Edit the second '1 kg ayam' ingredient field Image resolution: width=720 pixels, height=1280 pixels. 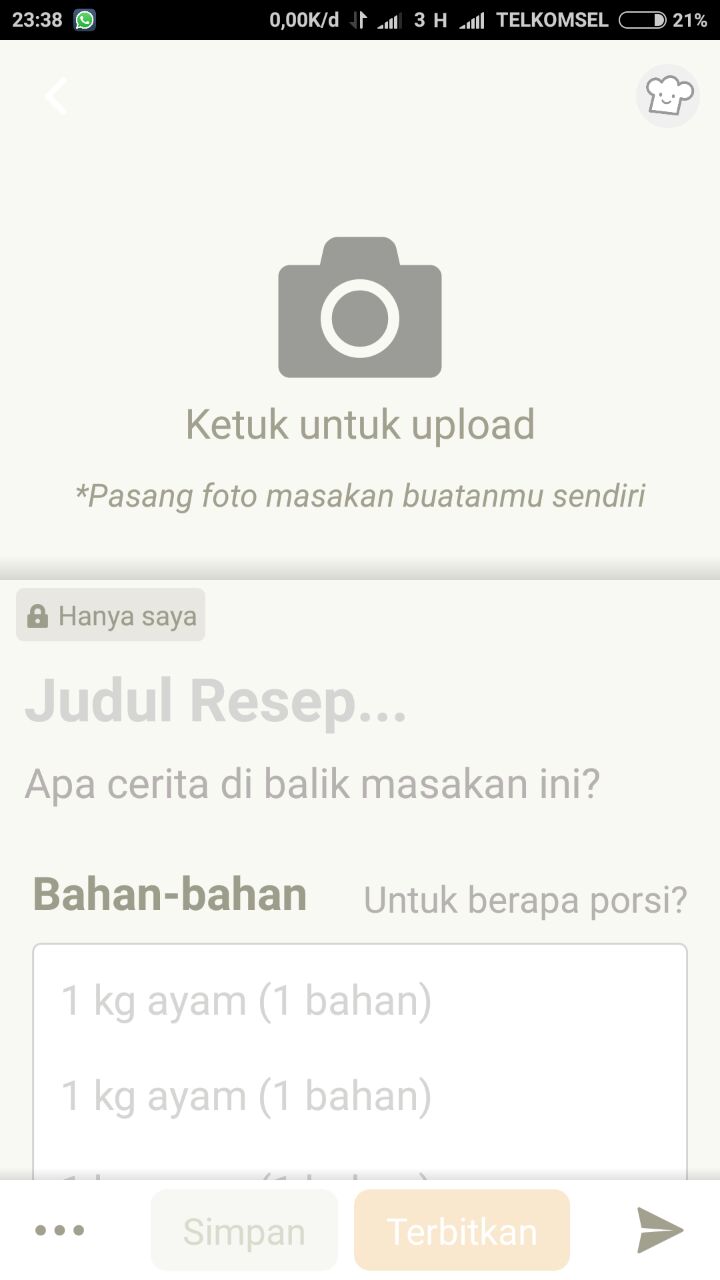pyautogui.click(x=246, y=1096)
